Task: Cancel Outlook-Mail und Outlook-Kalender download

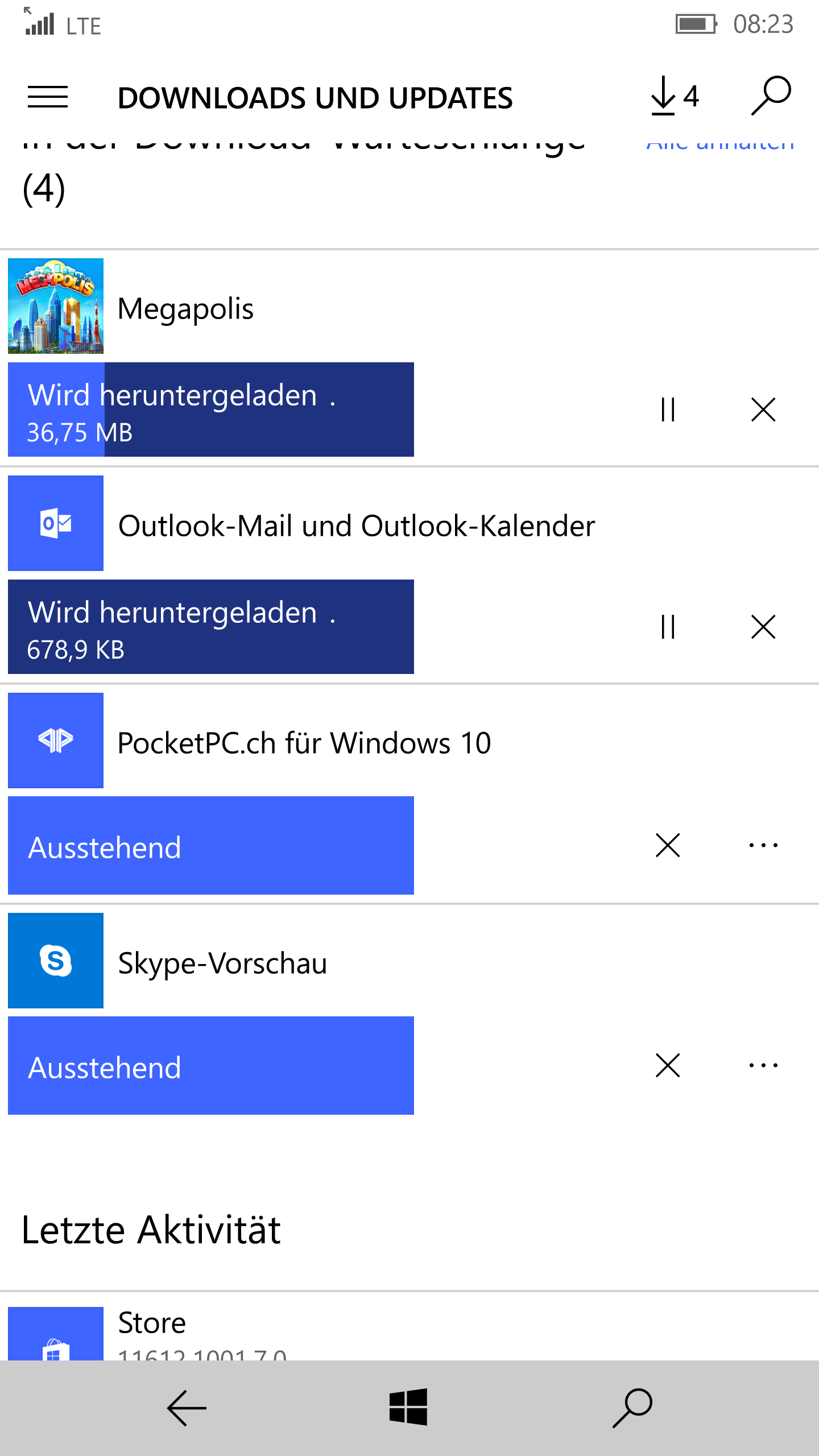Action: (x=763, y=627)
